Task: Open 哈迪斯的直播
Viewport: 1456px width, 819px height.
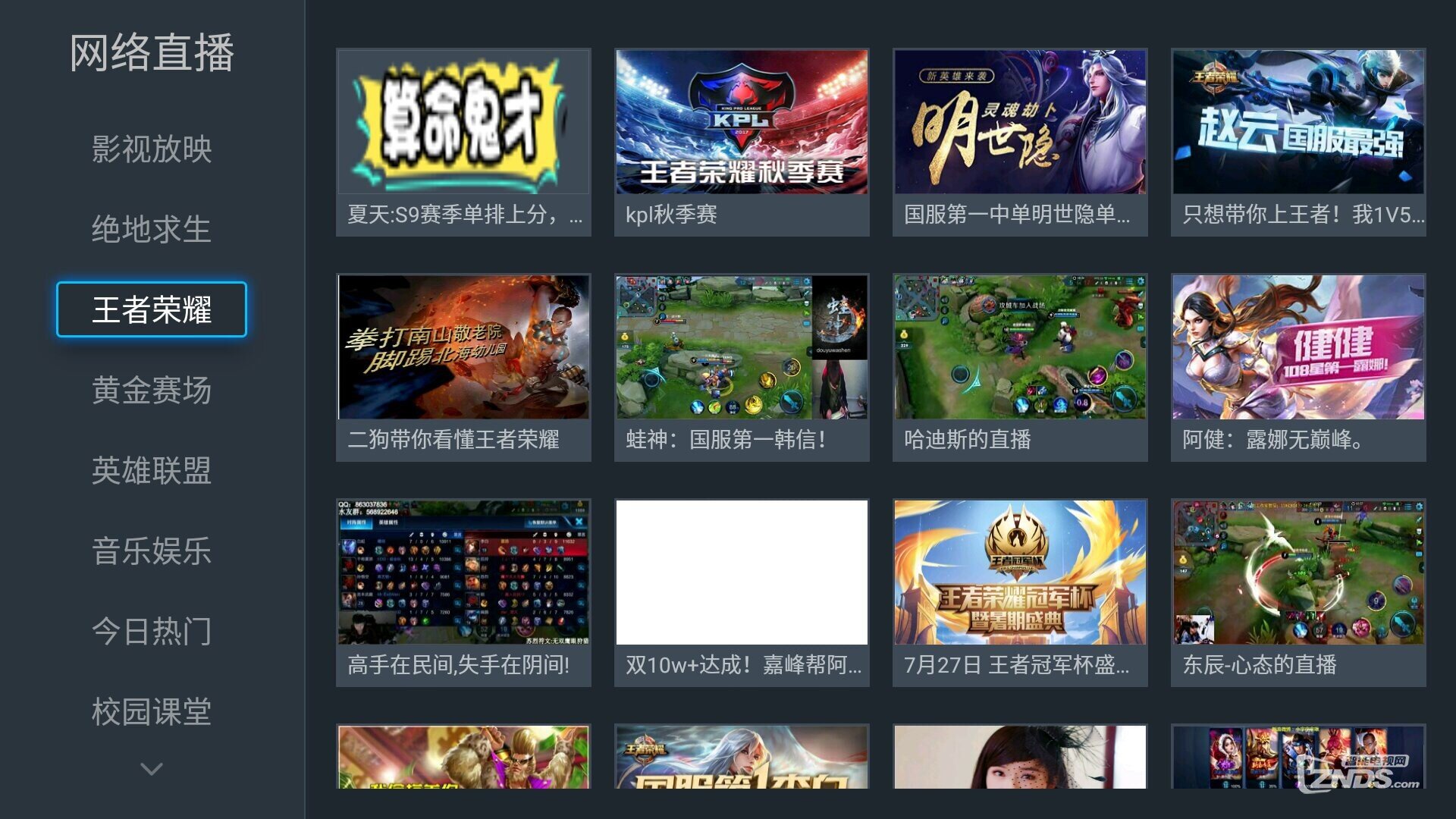Action: [x=1020, y=367]
